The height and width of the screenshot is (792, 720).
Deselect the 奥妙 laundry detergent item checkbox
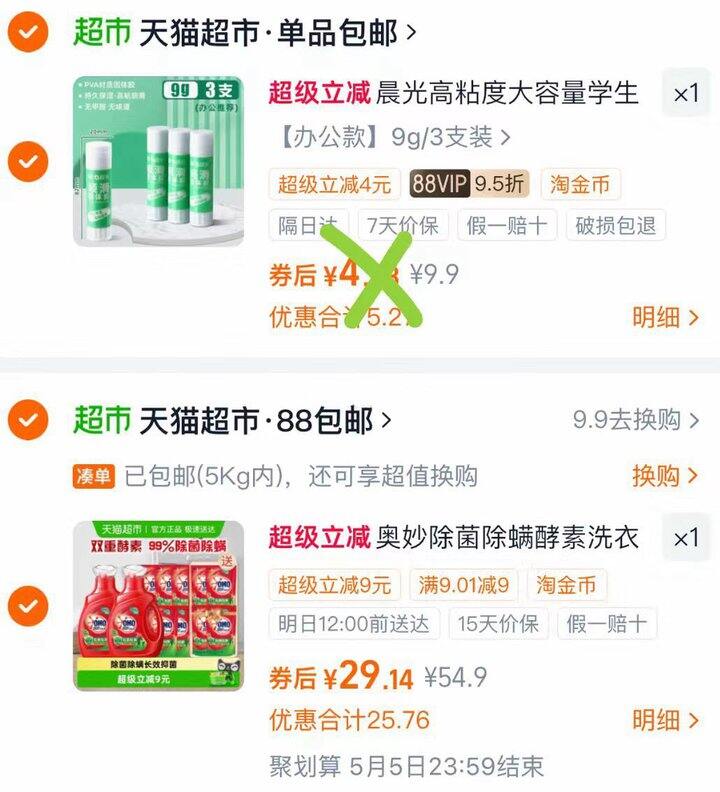(28, 606)
